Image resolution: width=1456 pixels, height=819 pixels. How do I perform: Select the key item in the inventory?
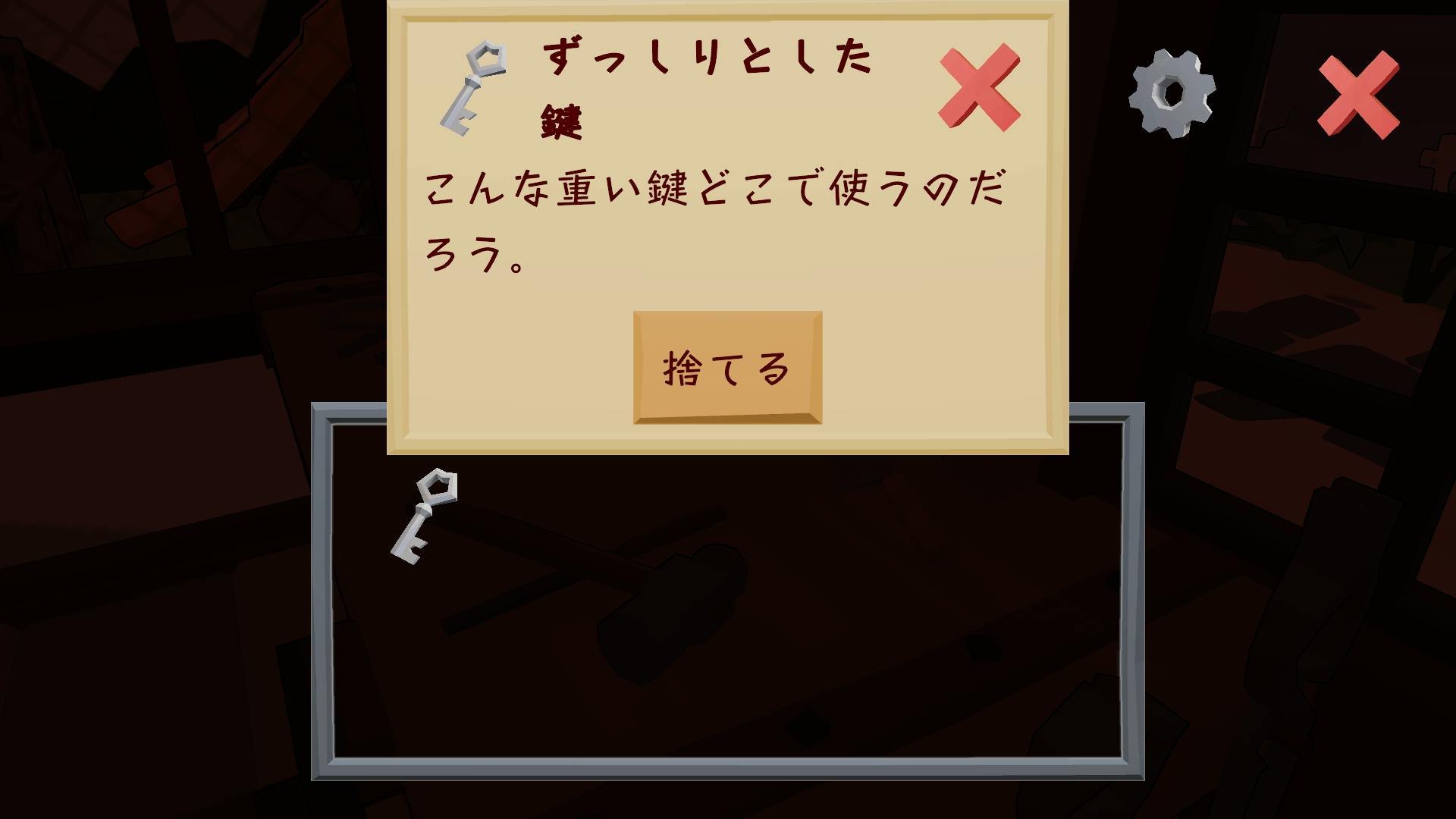[x=424, y=516]
